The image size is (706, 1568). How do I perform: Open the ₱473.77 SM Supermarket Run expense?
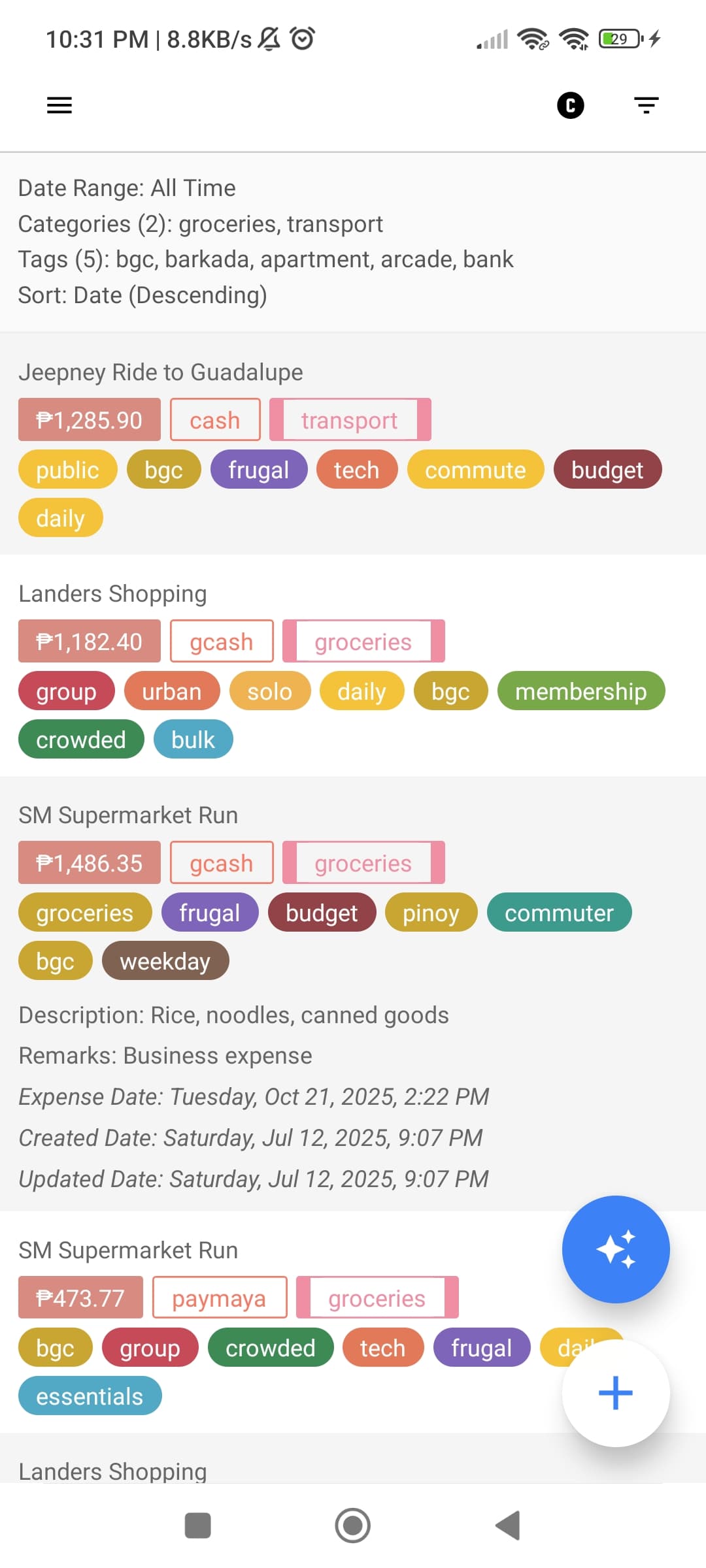click(x=128, y=1250)
